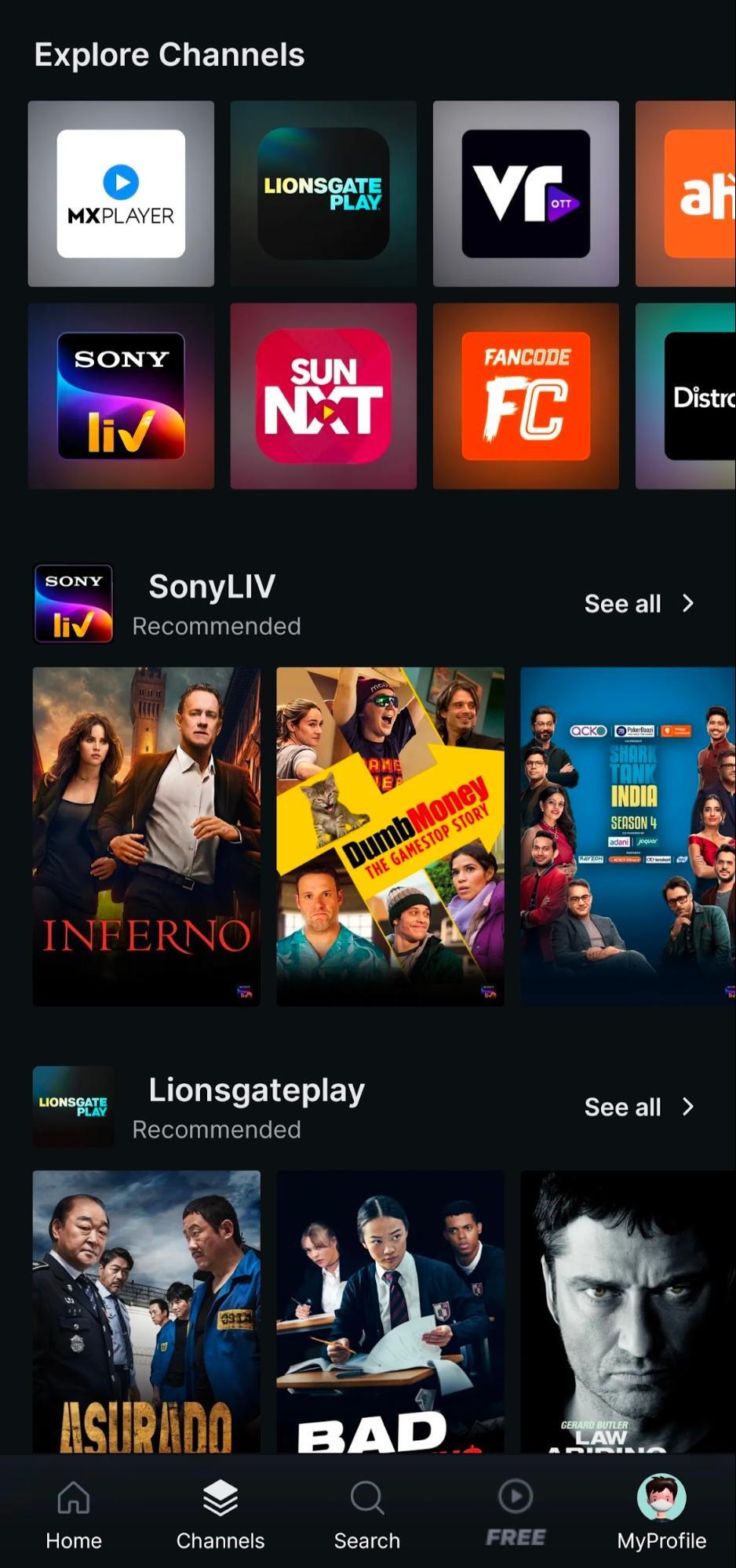Open the Asurado movie poster
Screen dimensions: 736x1568
(147, 1310)
